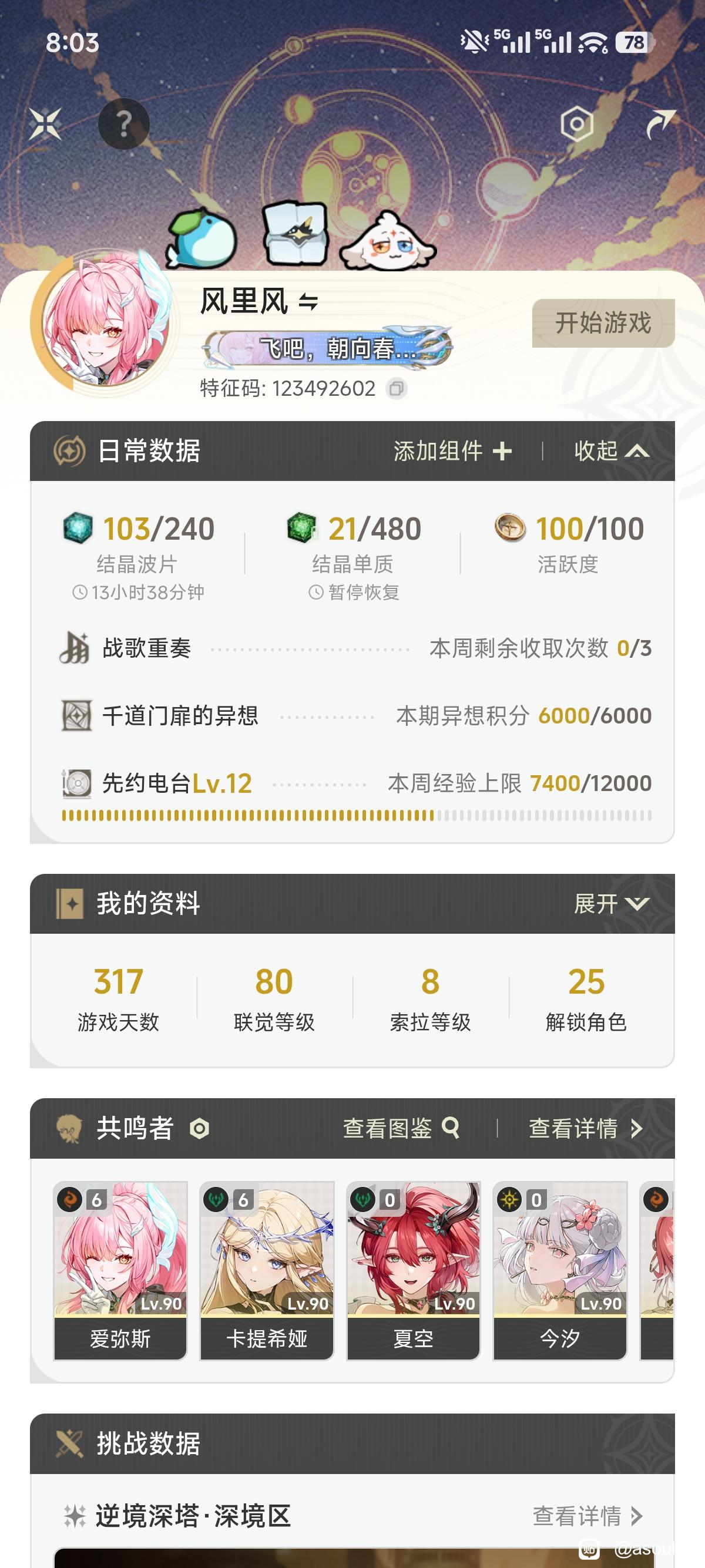Collapse the 日常数据 section via 收起
The image size is (705, 1568).
(x=611, y=451)
